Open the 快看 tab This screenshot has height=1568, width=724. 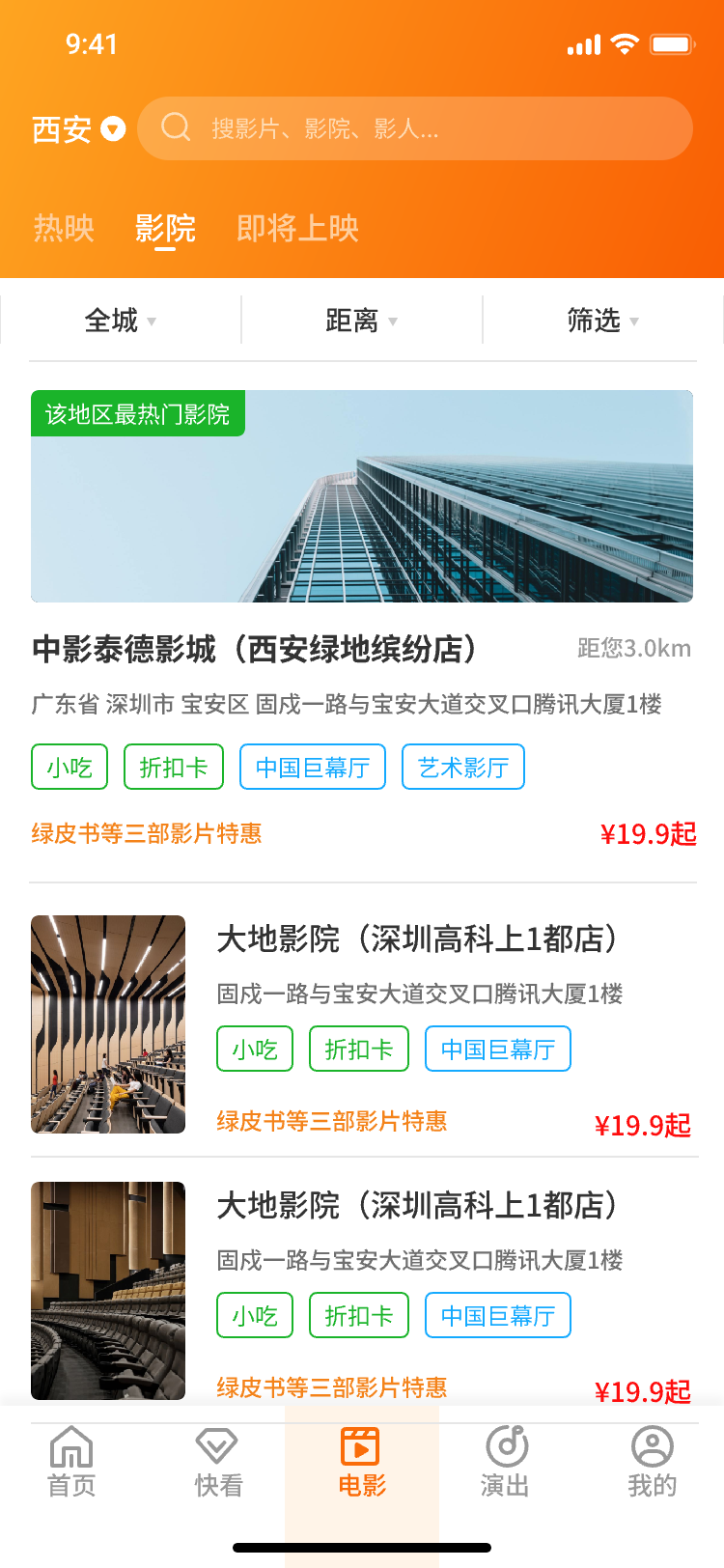218,1463
